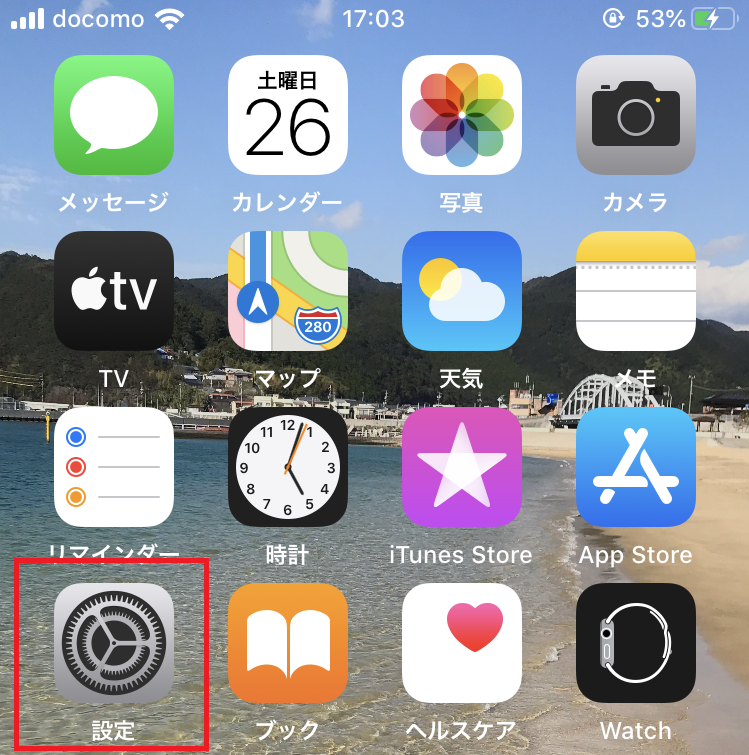Open the ブック app
This screenshot has width=749, height=755.
click(288, 643)
